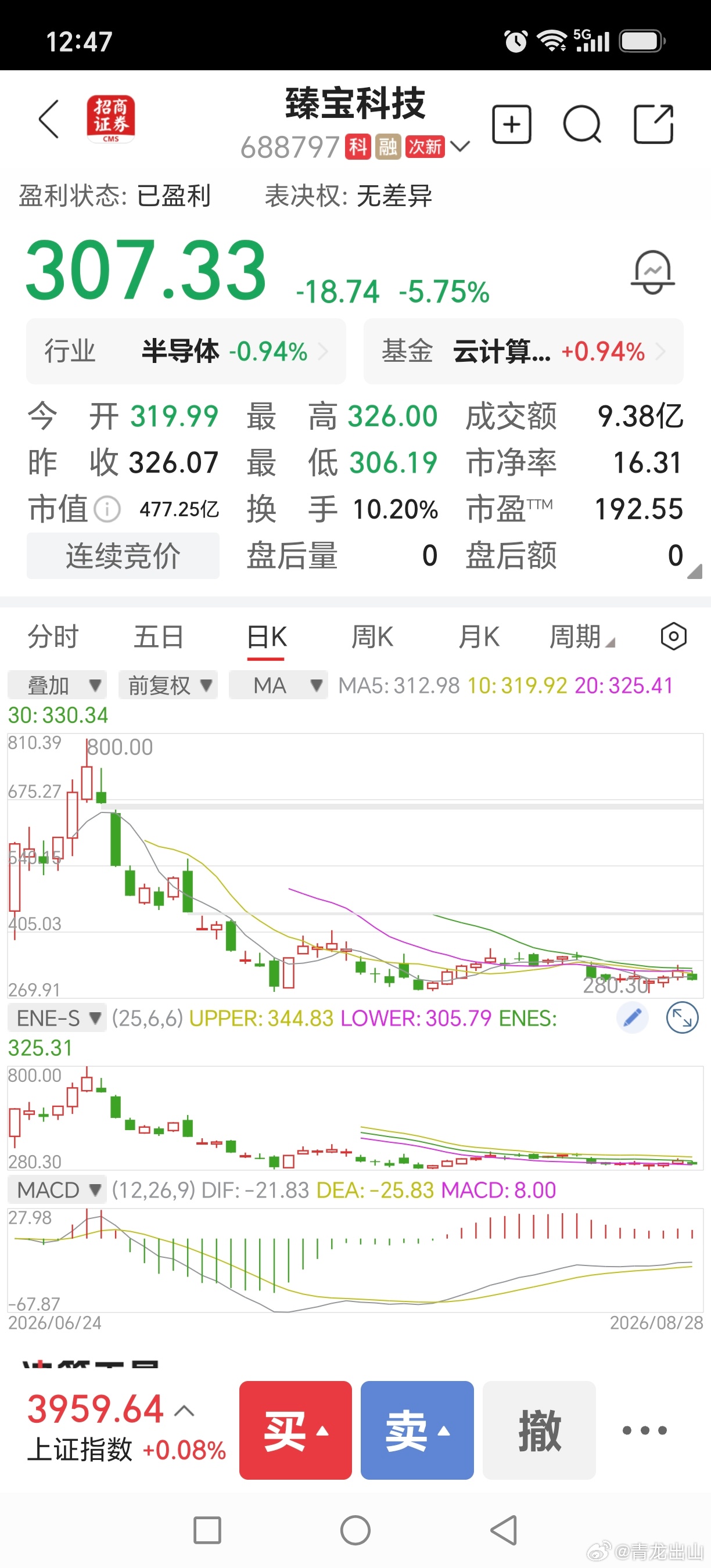Switch to the 分时 chart tab
Screen dimensions: 711x1568
(53, 637)
